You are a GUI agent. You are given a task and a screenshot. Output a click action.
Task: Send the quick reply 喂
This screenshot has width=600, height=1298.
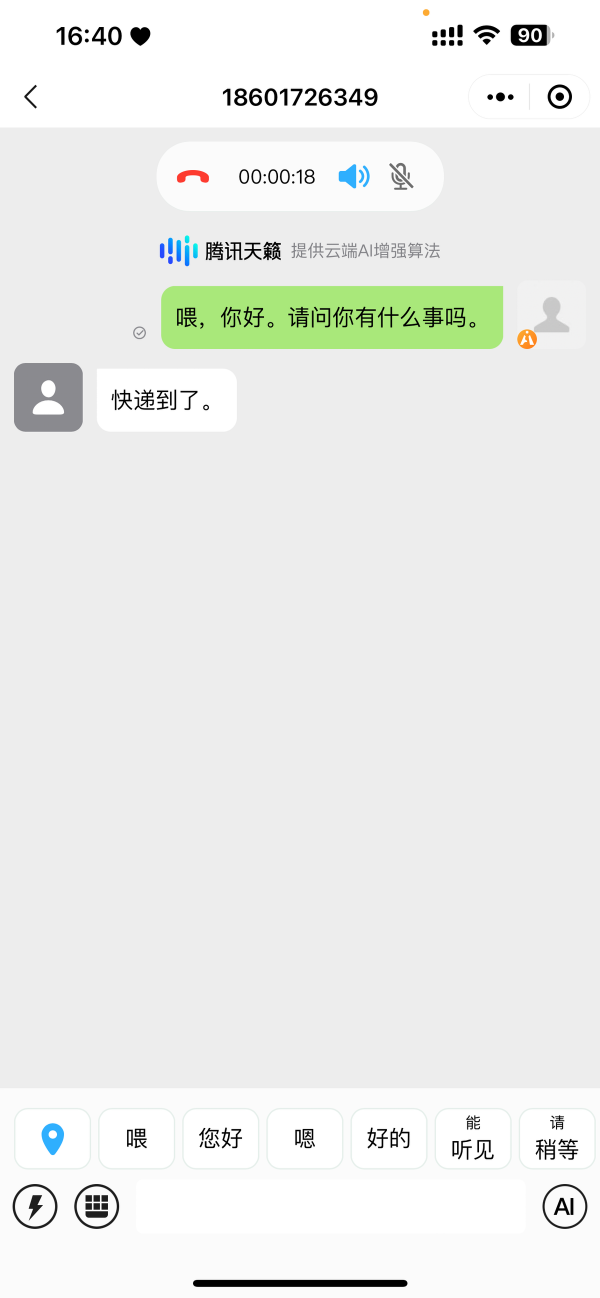(137, 1138)
